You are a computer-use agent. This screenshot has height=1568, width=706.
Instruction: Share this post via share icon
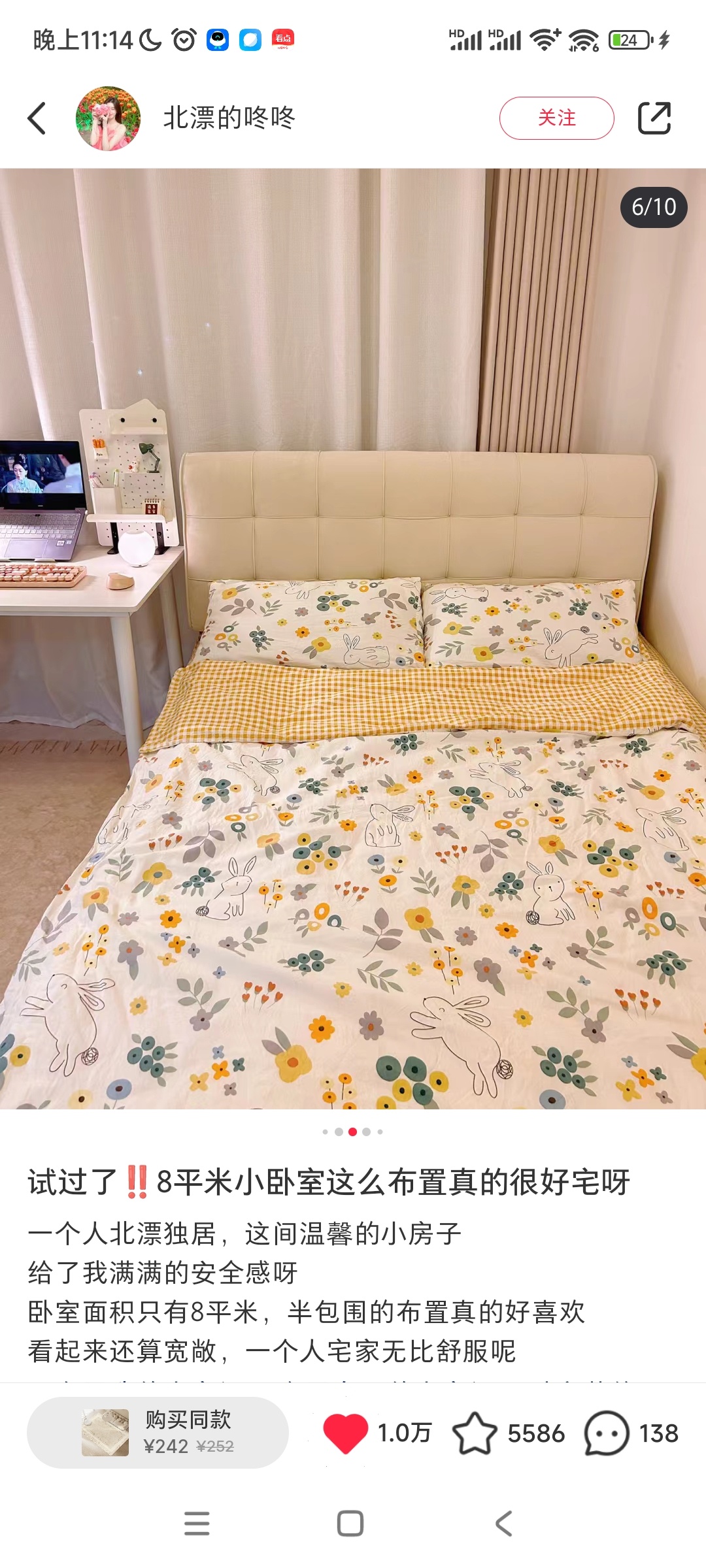tap(654, 118)
